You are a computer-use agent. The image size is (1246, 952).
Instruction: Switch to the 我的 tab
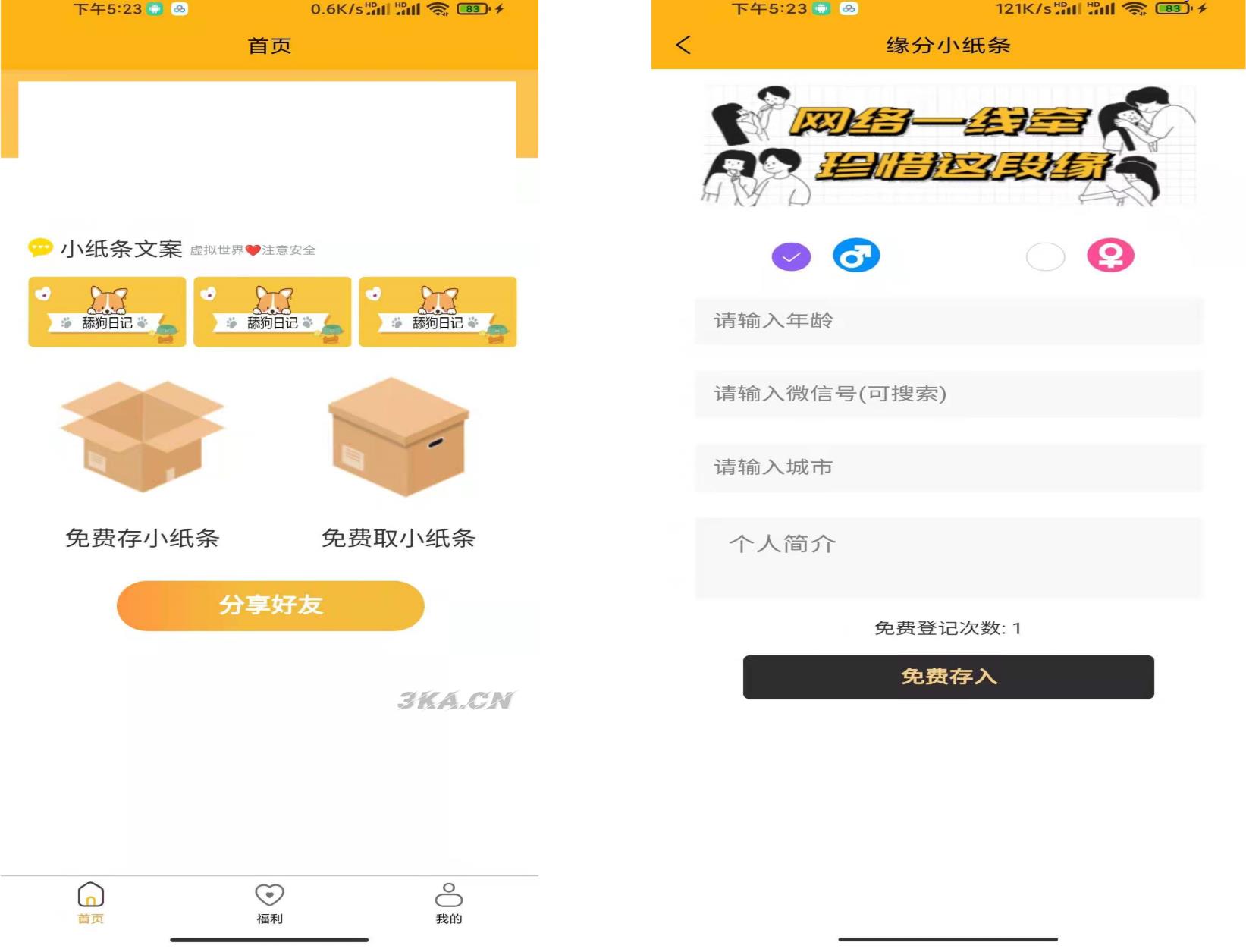(448, 903)
